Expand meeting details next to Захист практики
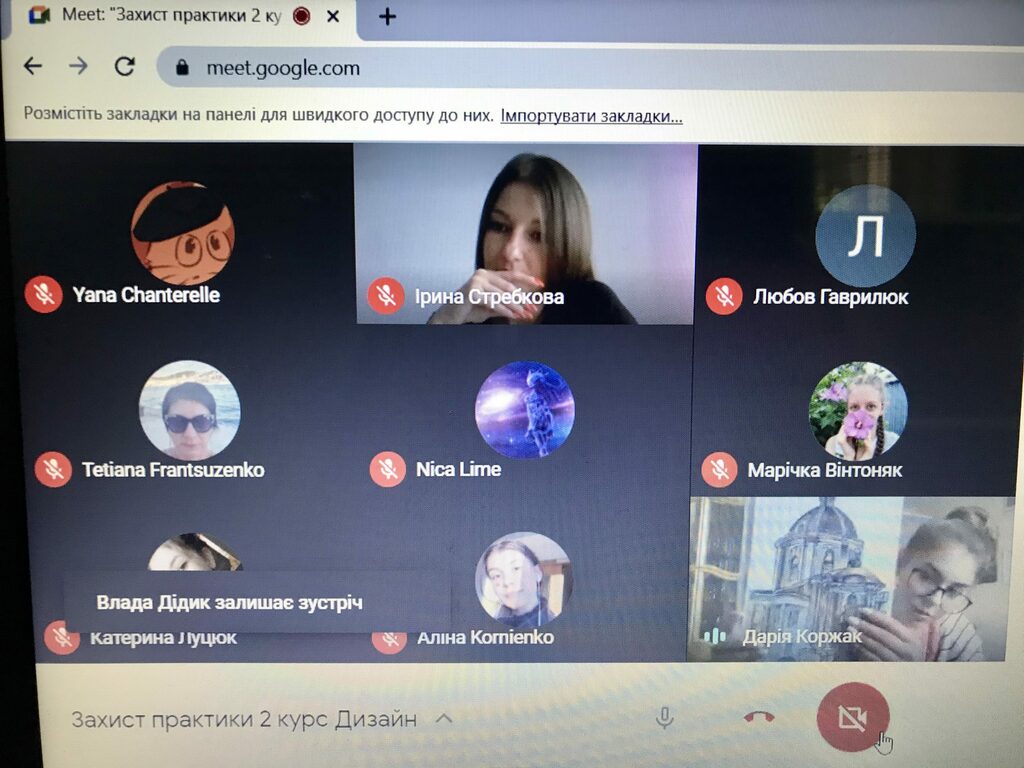This screenshot has width=1024, height=768. pyautogui.click(x=444, y=719)
